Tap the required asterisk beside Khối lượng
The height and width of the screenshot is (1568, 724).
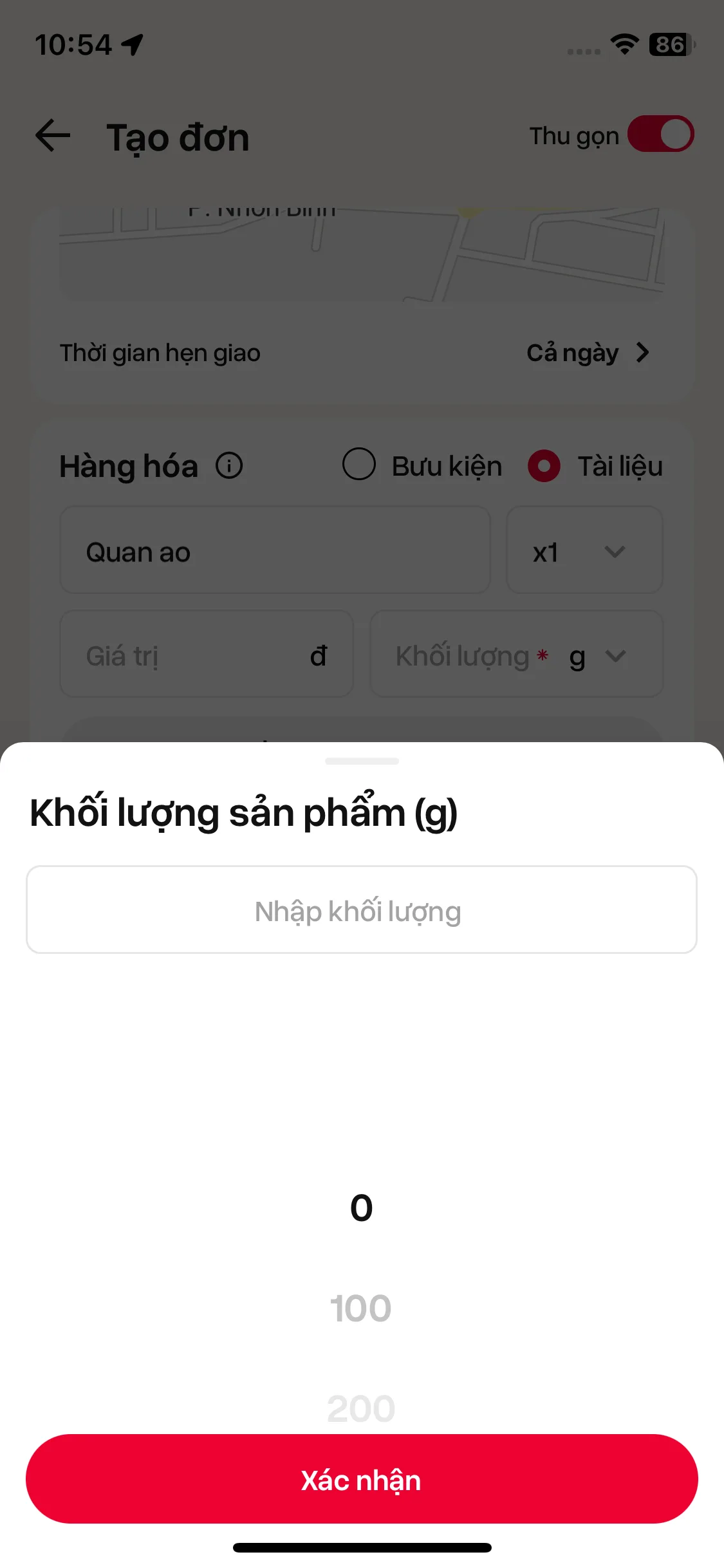(542, 656)
